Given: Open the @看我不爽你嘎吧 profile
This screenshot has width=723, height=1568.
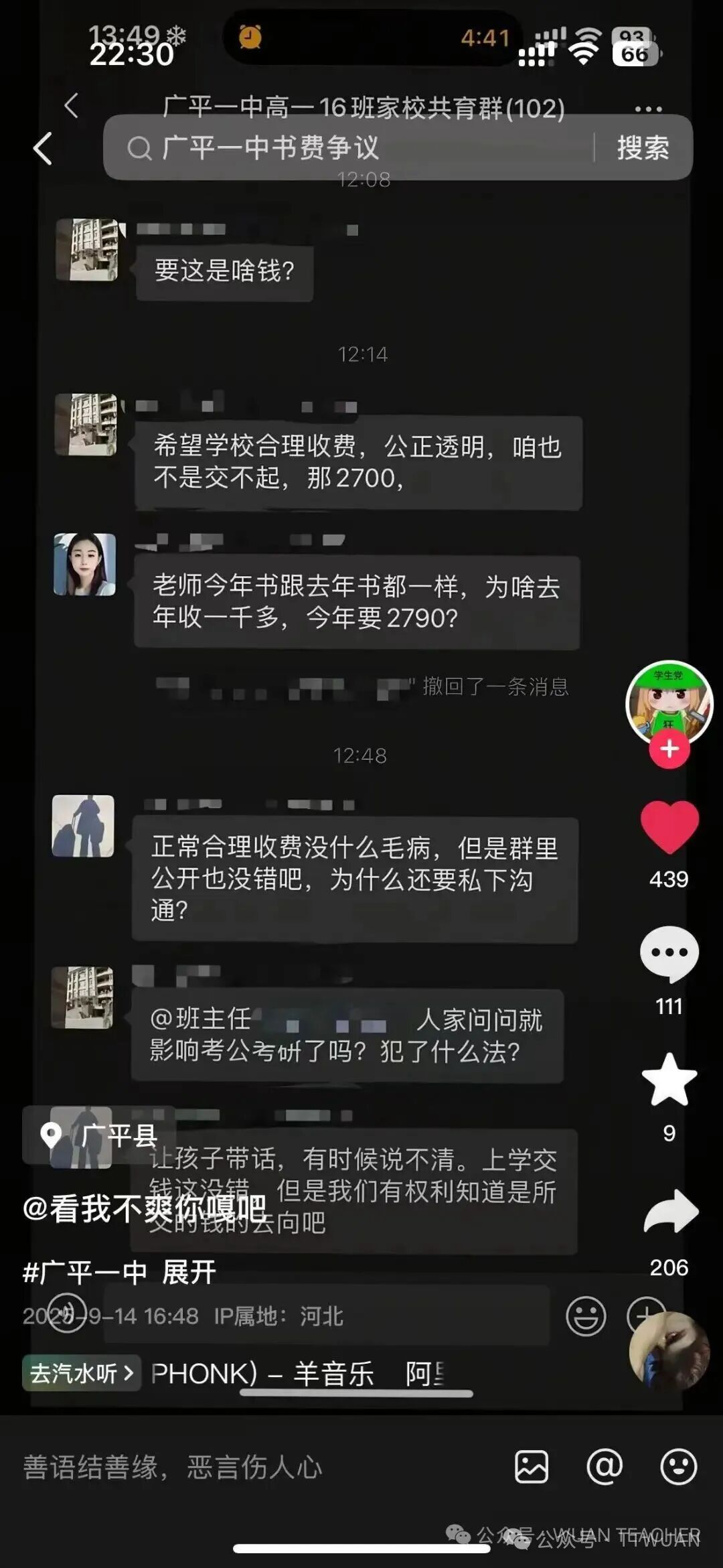Looking at the screenshot, I should point(145,1208).
